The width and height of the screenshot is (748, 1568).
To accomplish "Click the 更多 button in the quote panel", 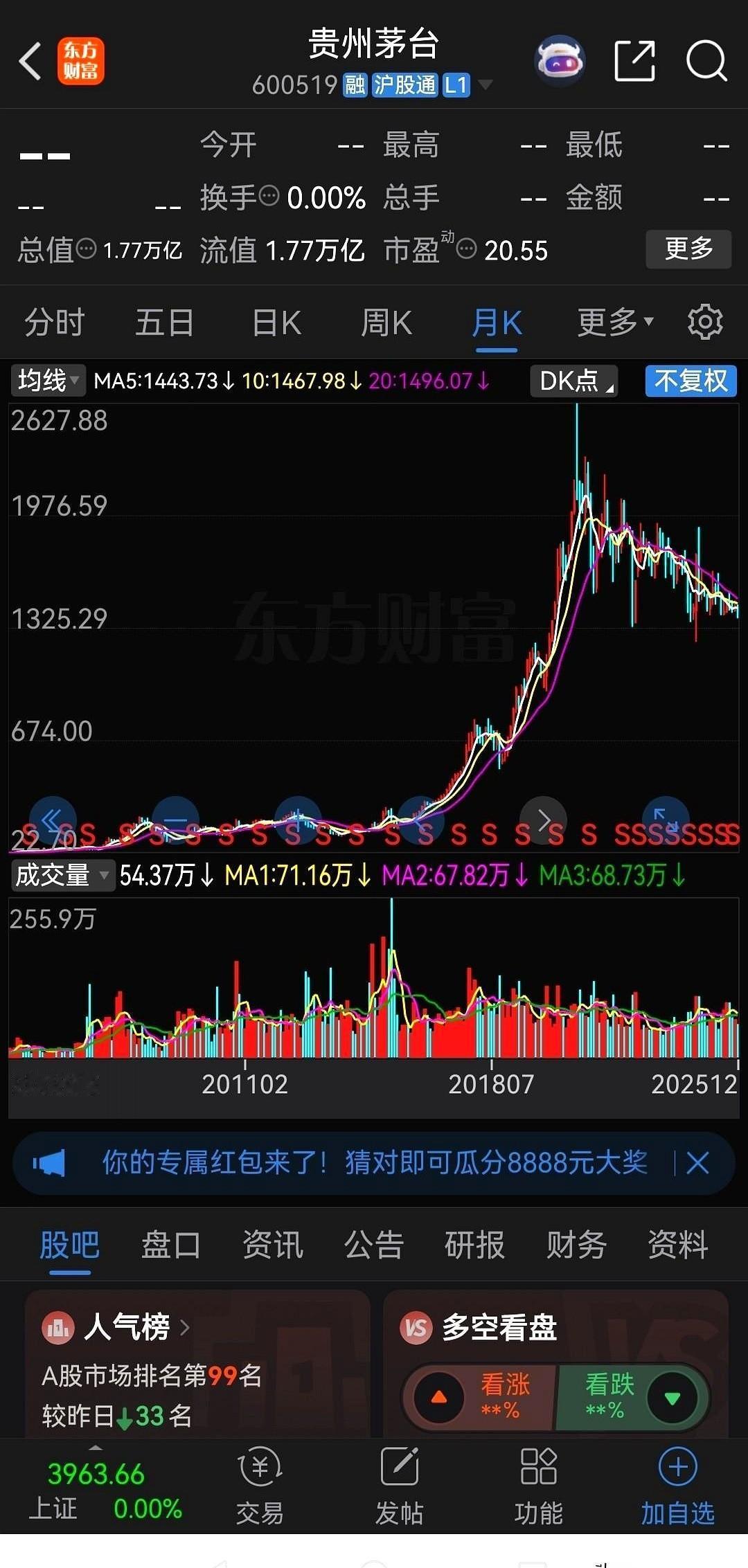I will (x=689, y=250).
